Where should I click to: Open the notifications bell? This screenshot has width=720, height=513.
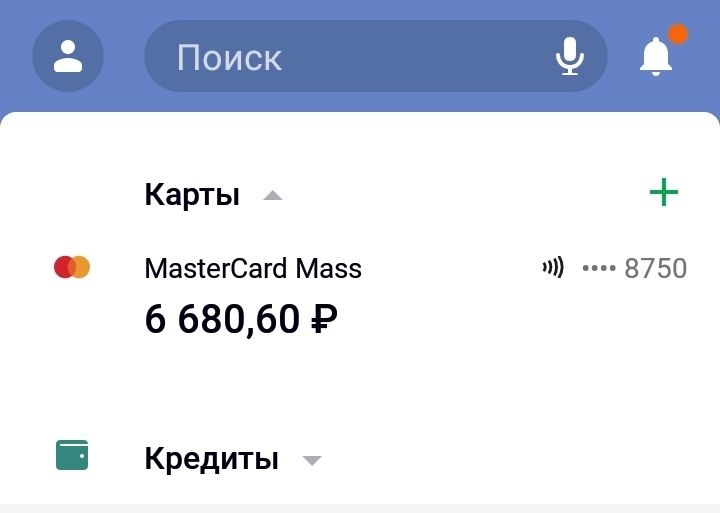pyautogui.click(x=657, y=56)
